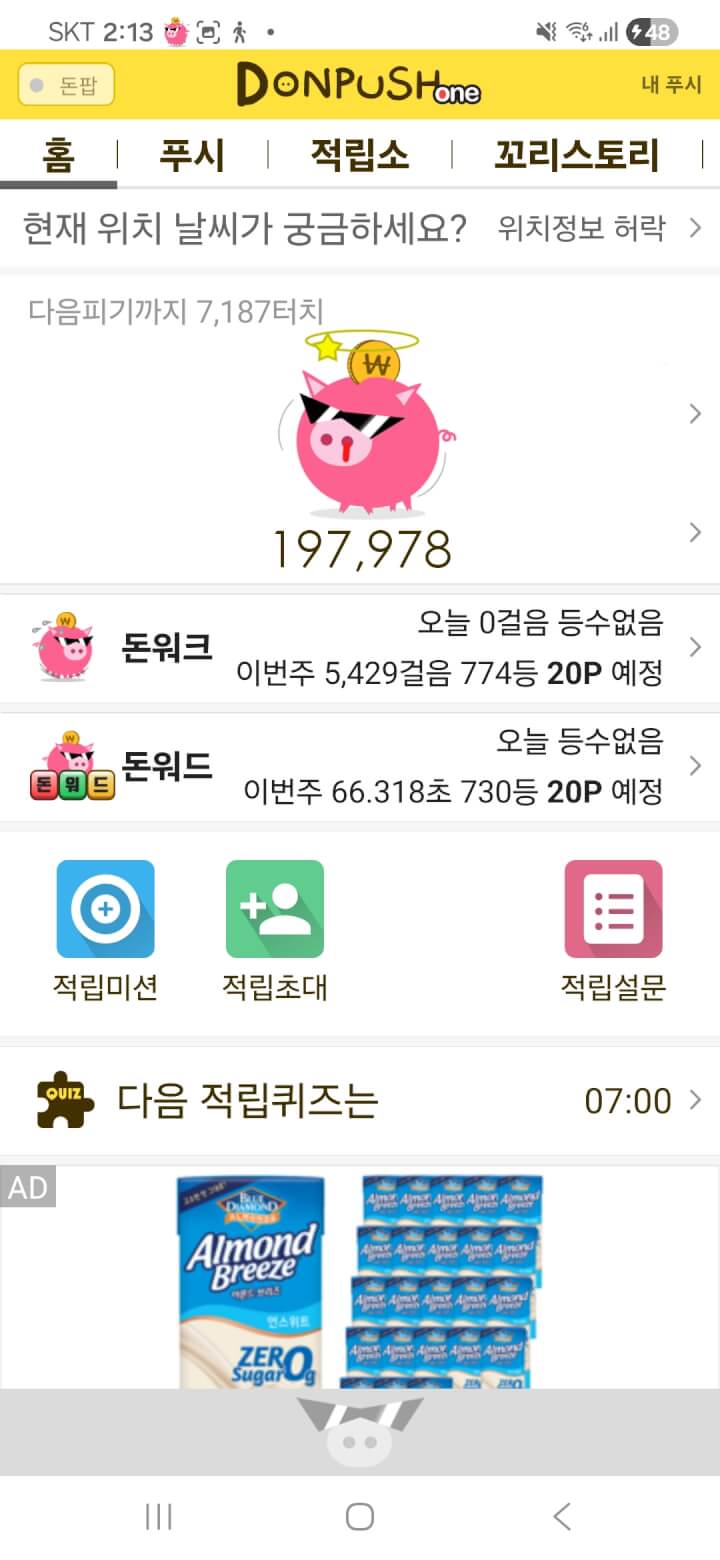
Task: Open 적립설문 survey
Action: tap(613, 931)
